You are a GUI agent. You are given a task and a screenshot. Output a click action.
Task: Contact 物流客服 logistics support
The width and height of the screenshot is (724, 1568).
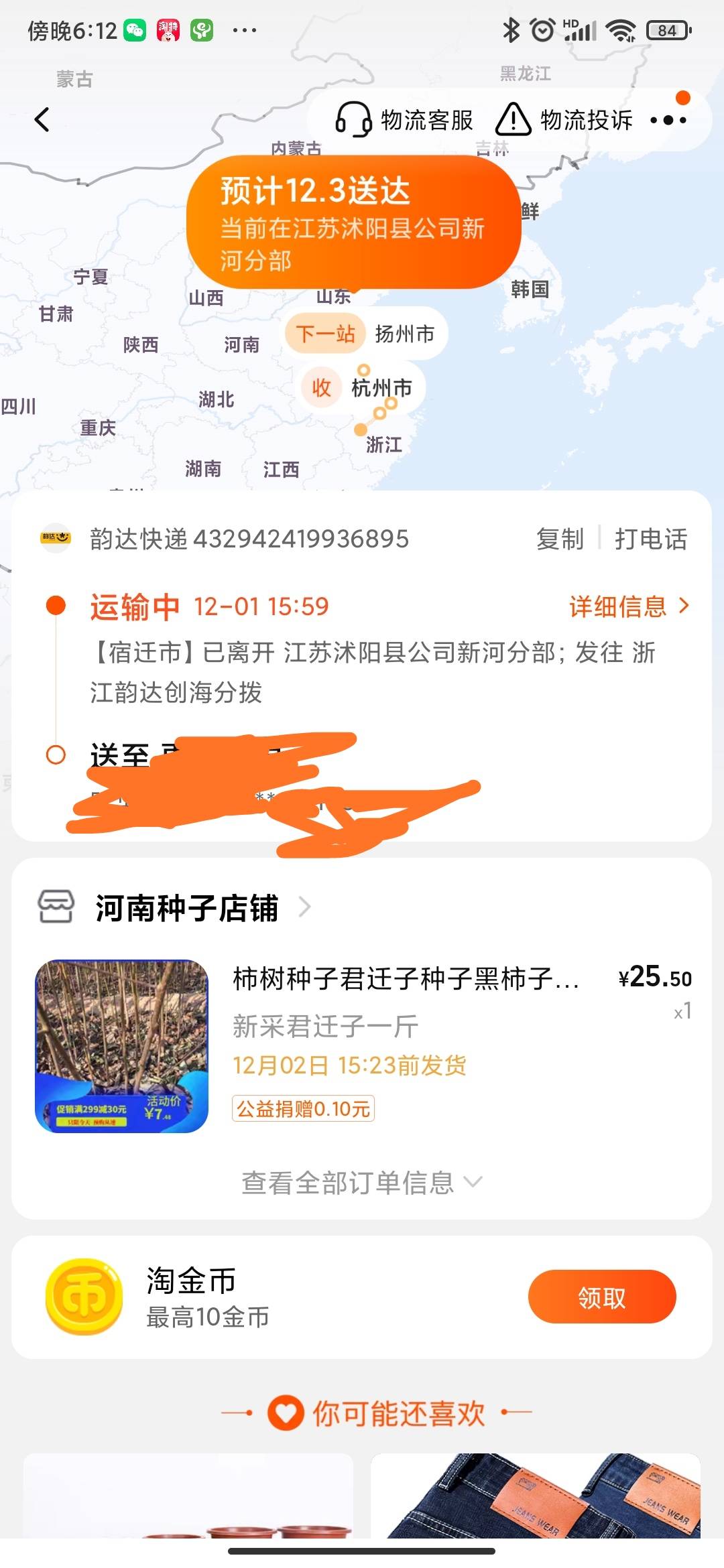(x=404, y=120)
